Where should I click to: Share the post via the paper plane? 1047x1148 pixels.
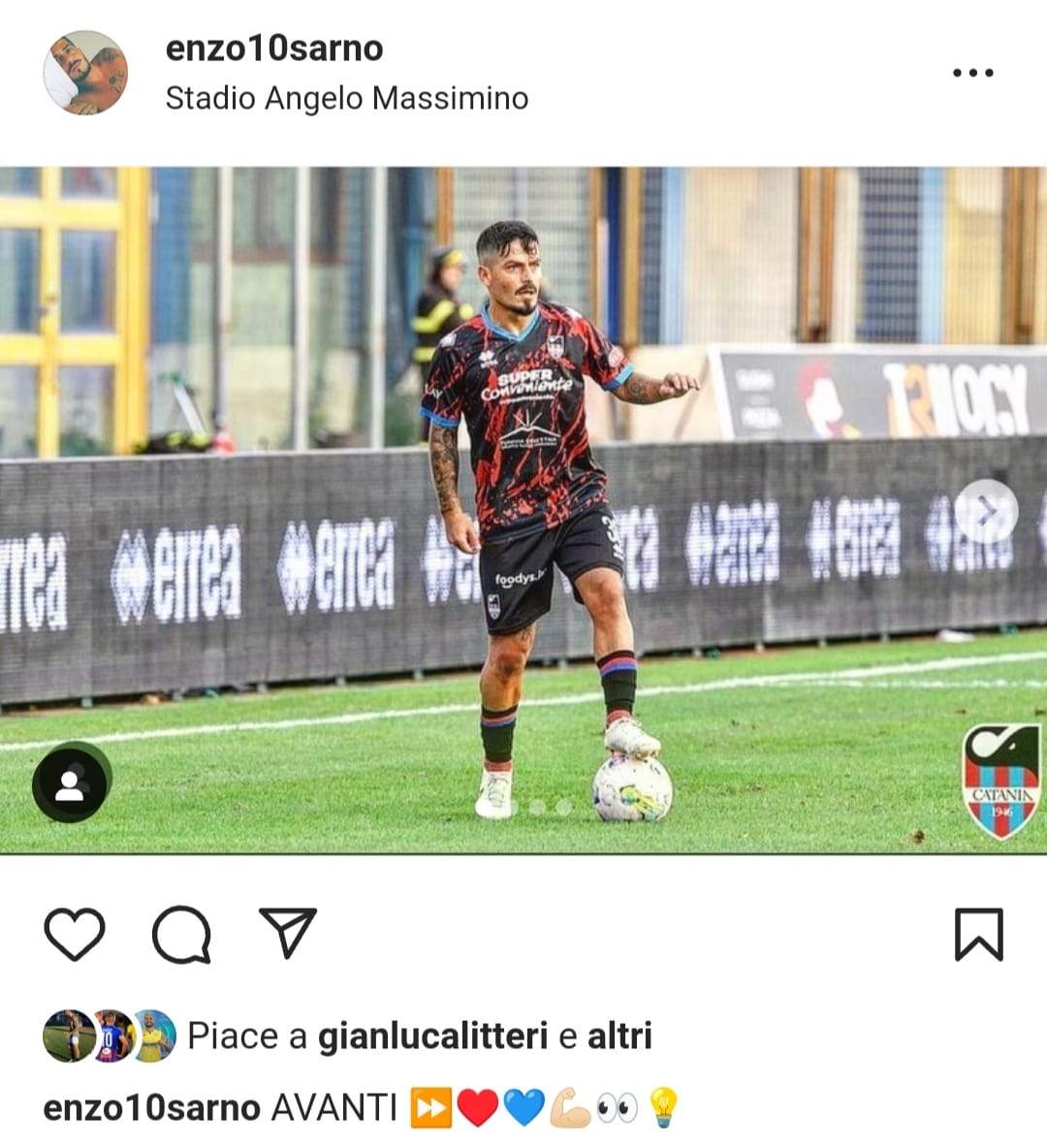point(288,933)
